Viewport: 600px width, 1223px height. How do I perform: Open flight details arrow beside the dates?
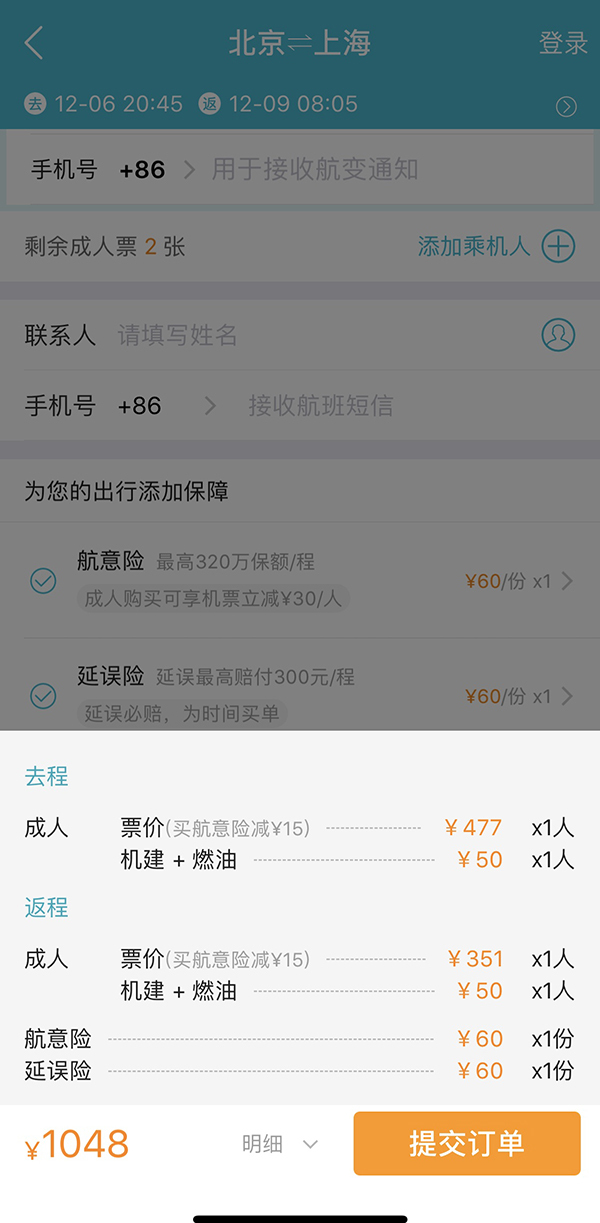click(566, 106)
